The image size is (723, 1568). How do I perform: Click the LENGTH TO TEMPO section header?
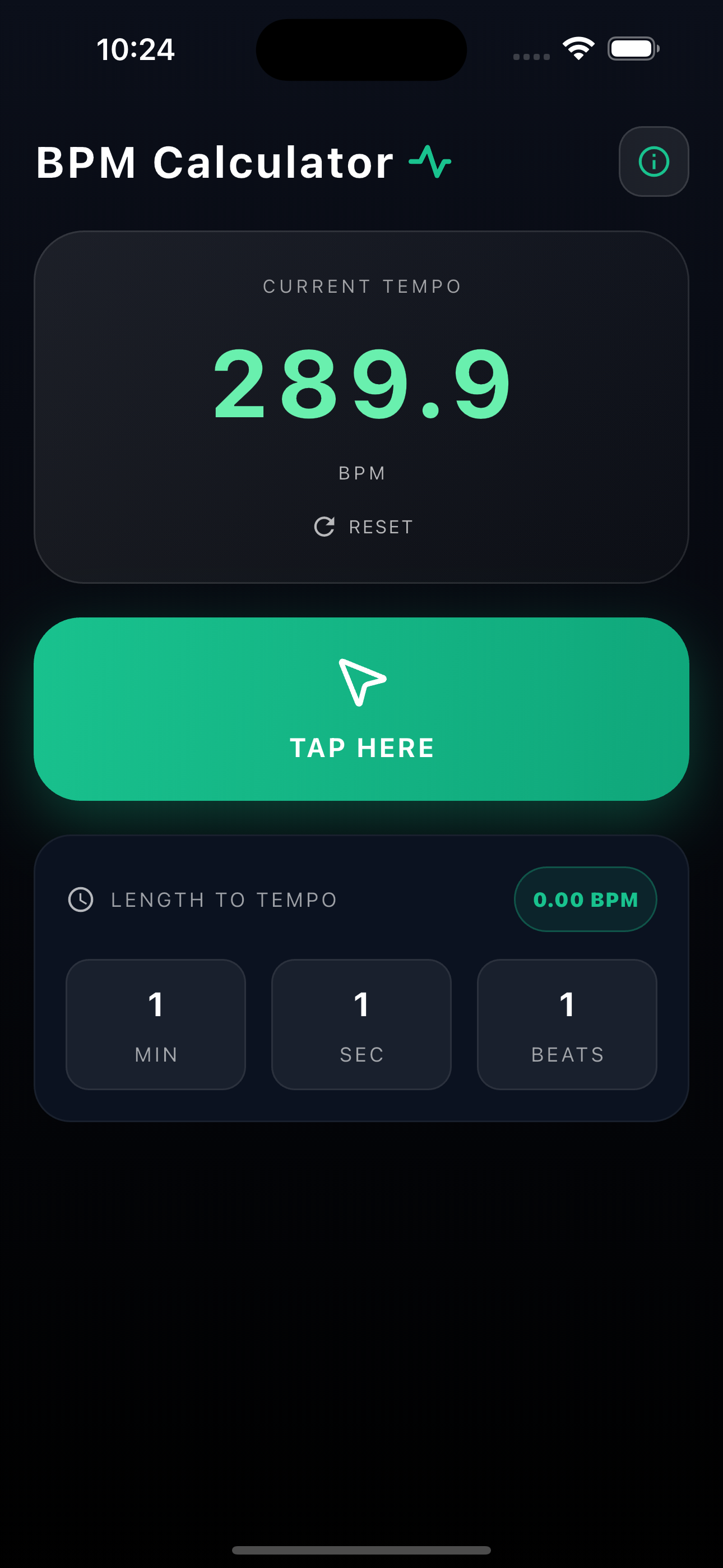click(224, 899)
